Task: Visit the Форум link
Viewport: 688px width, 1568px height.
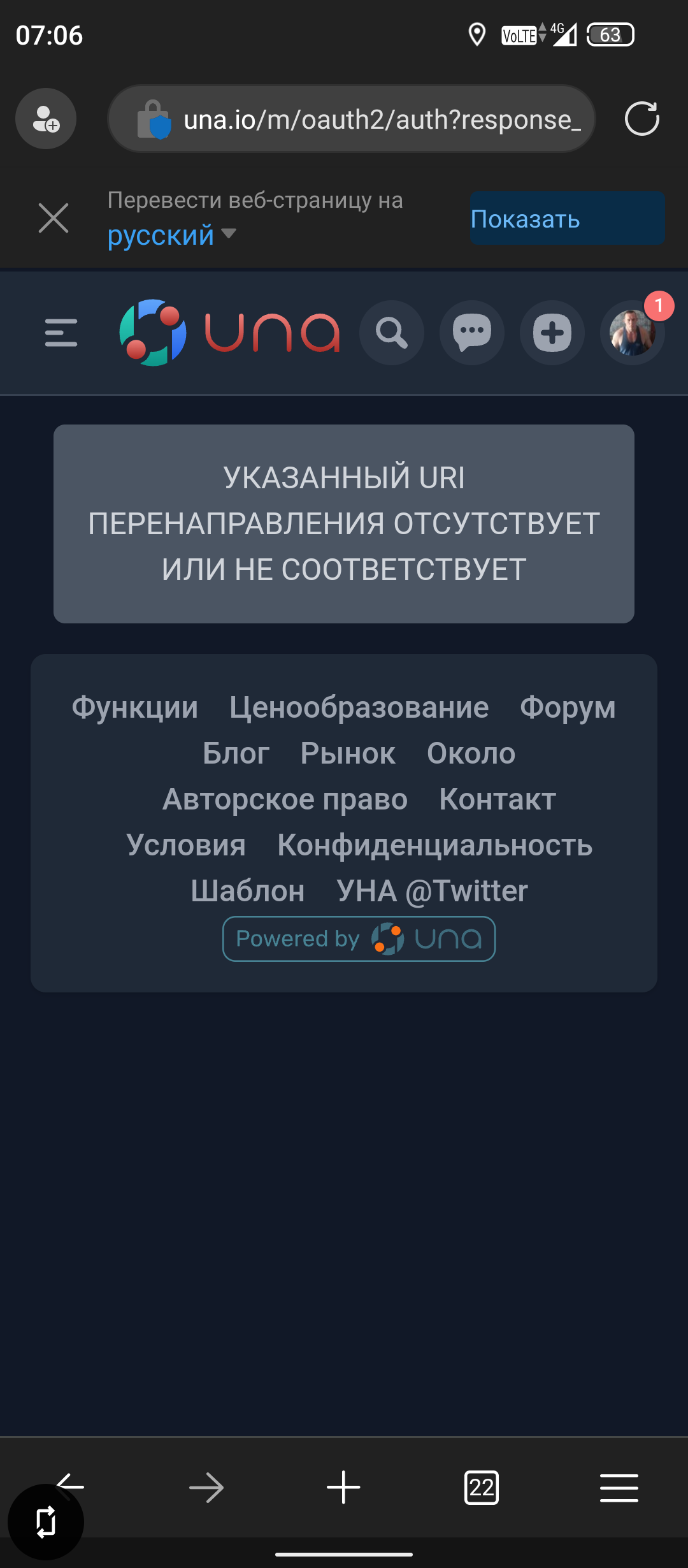Action: [x=568, y=708]
